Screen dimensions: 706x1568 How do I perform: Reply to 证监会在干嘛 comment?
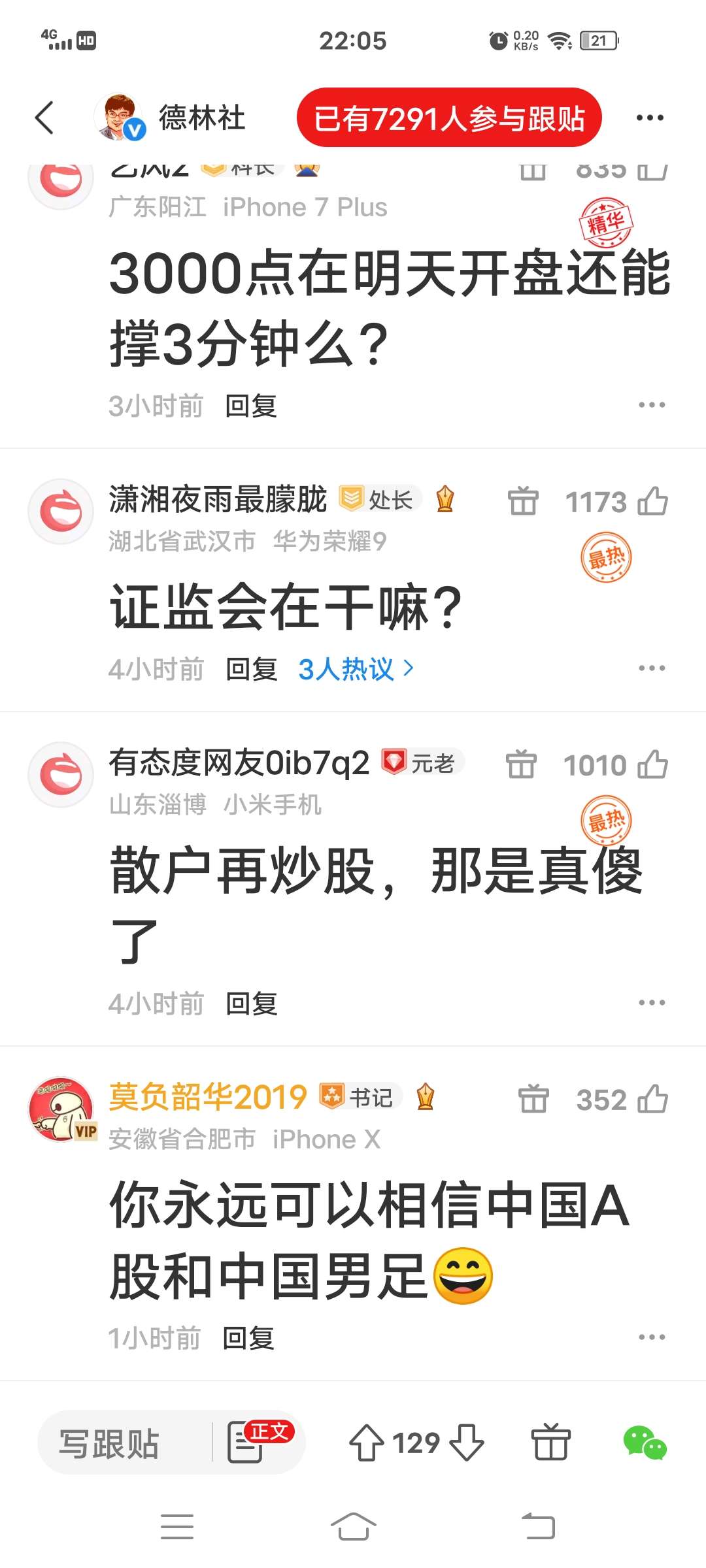tap(251, 670)
